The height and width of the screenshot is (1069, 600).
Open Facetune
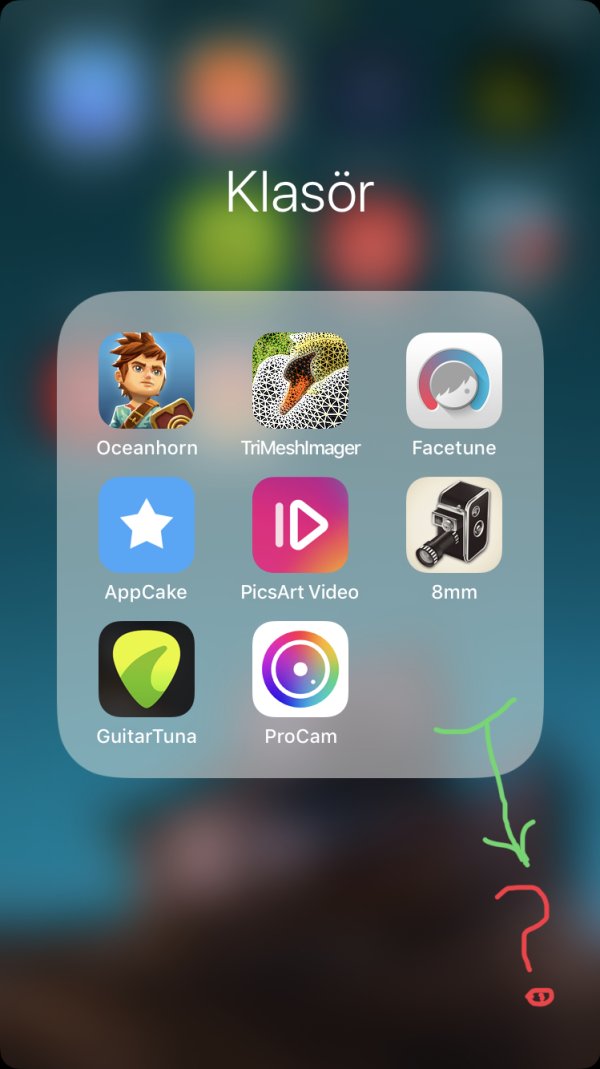[x=454, y=380]
